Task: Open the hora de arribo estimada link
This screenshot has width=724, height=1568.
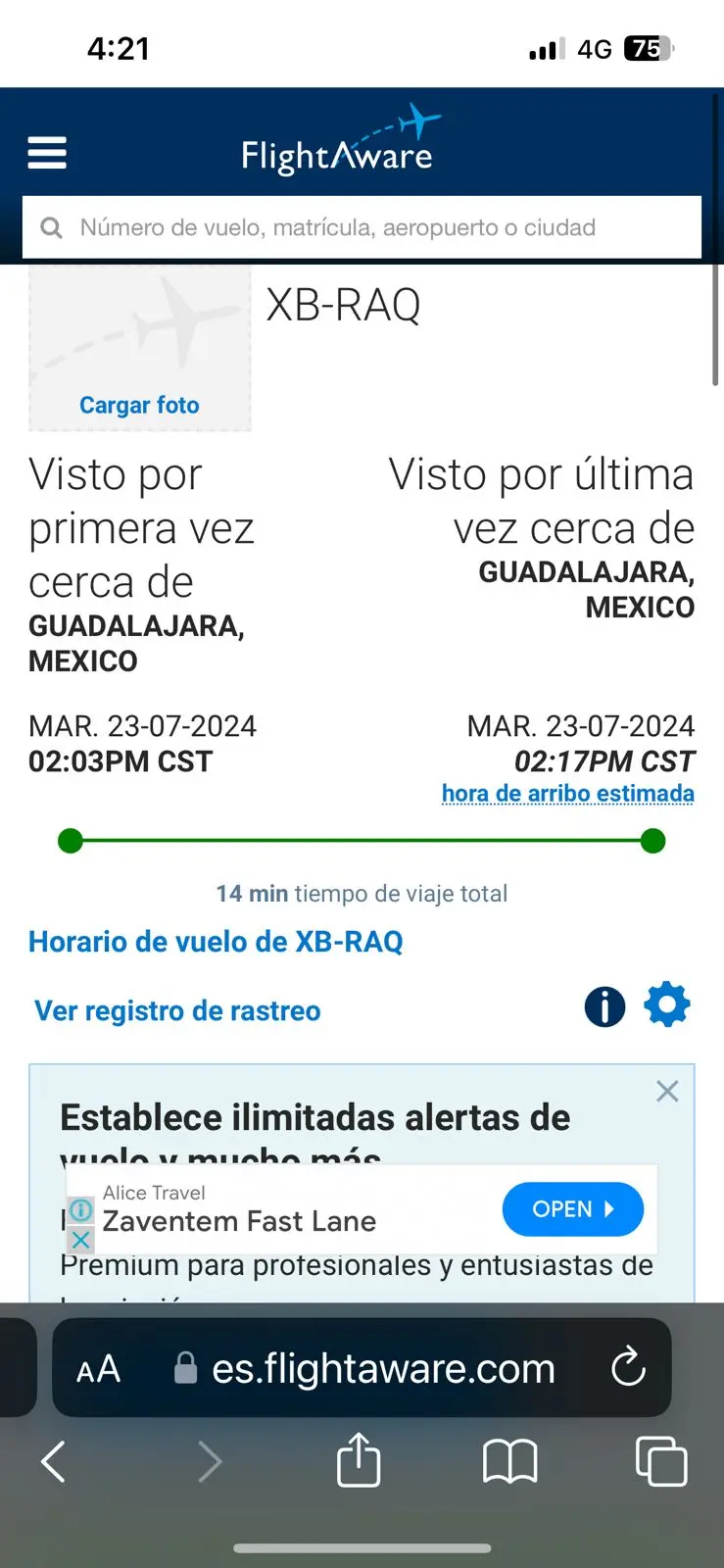Action: (567, 793)
